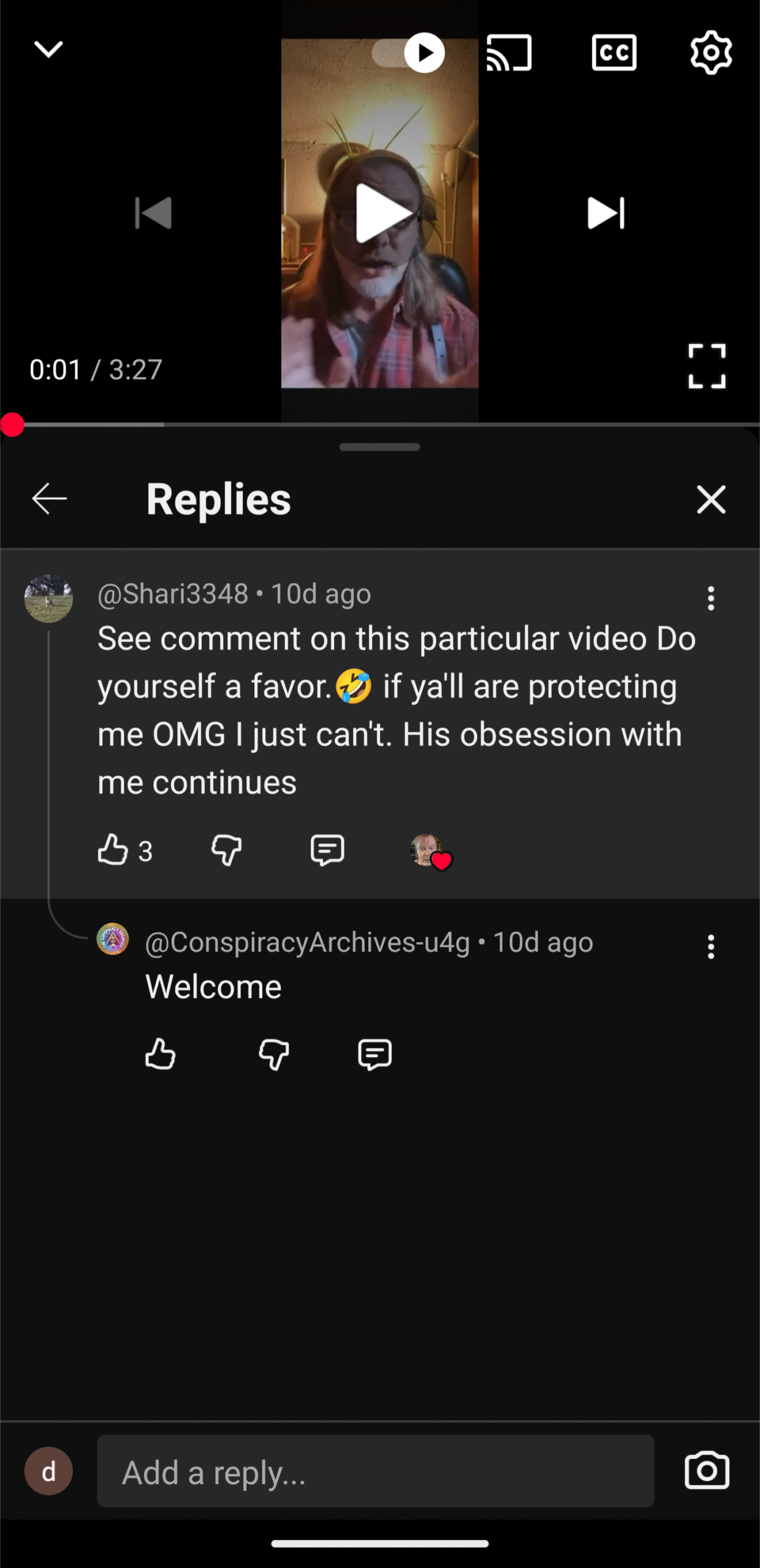Reply to the "Welcome" comment
Viewport: 760px width, 1568px height.
click(x=374, y=1054)
